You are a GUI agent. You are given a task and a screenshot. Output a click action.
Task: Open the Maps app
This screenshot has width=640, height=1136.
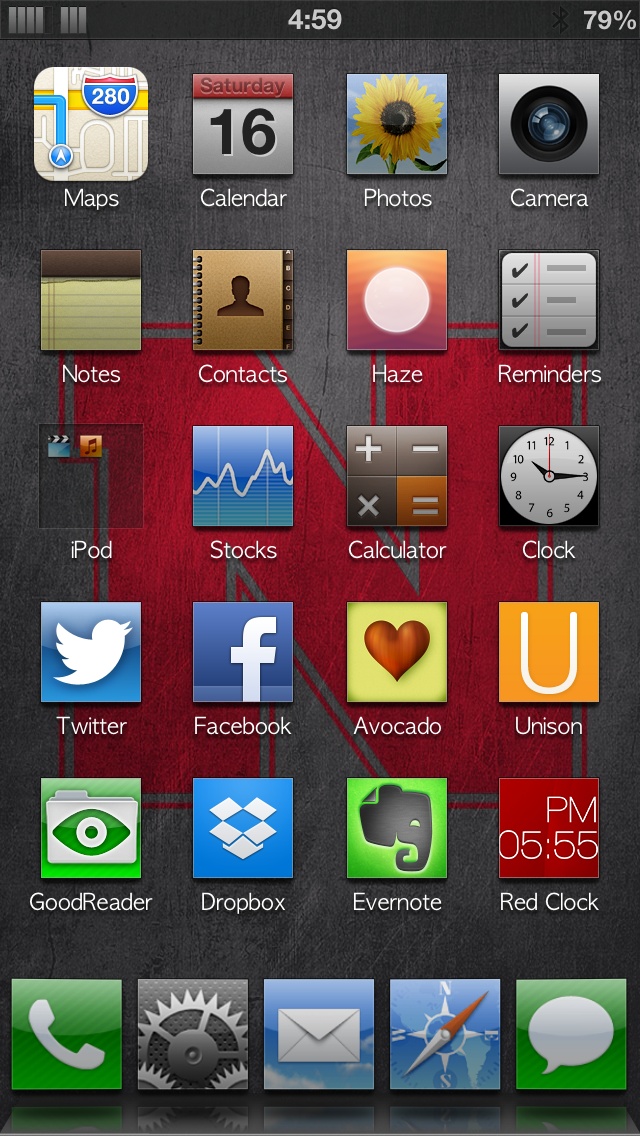[91, 124]
